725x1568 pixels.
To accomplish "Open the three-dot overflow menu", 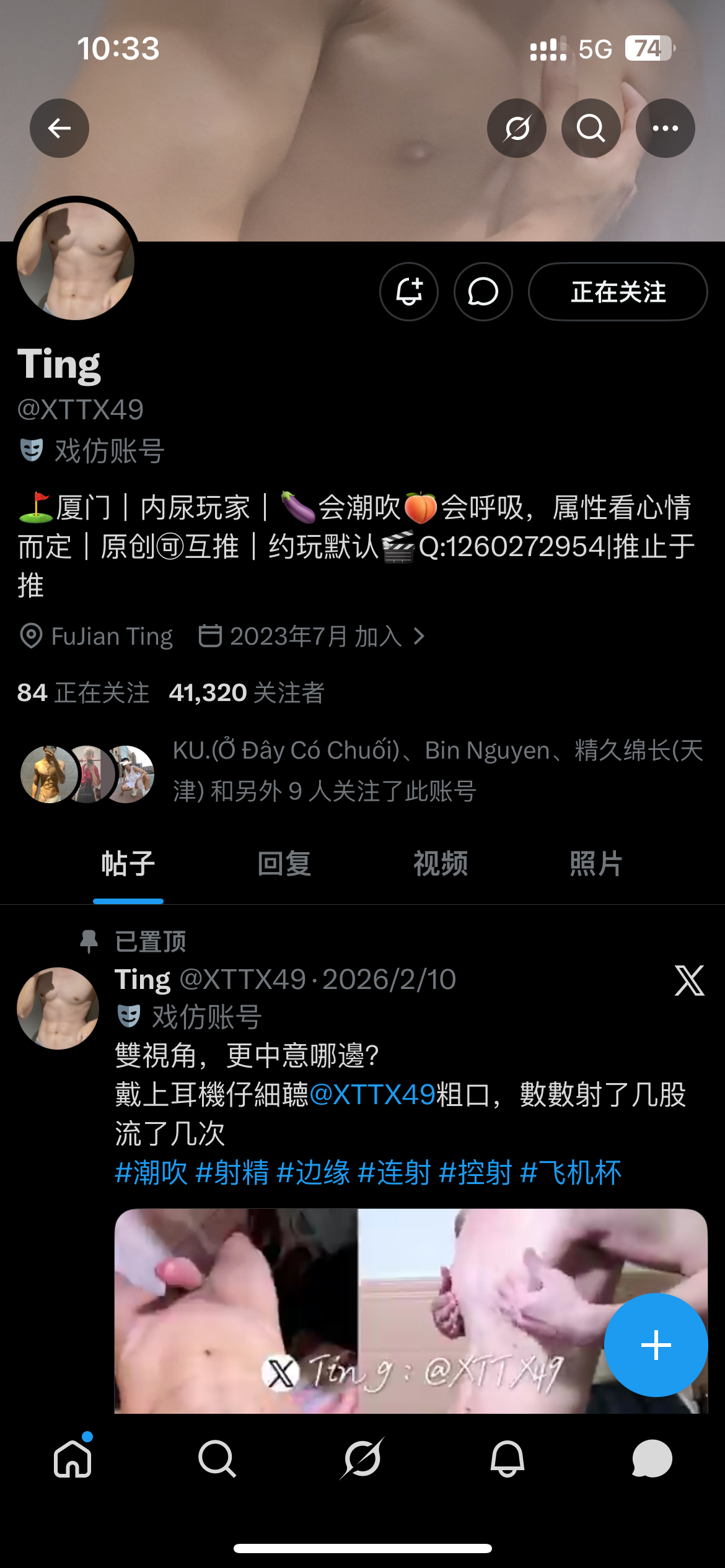I will click(665, 128).
